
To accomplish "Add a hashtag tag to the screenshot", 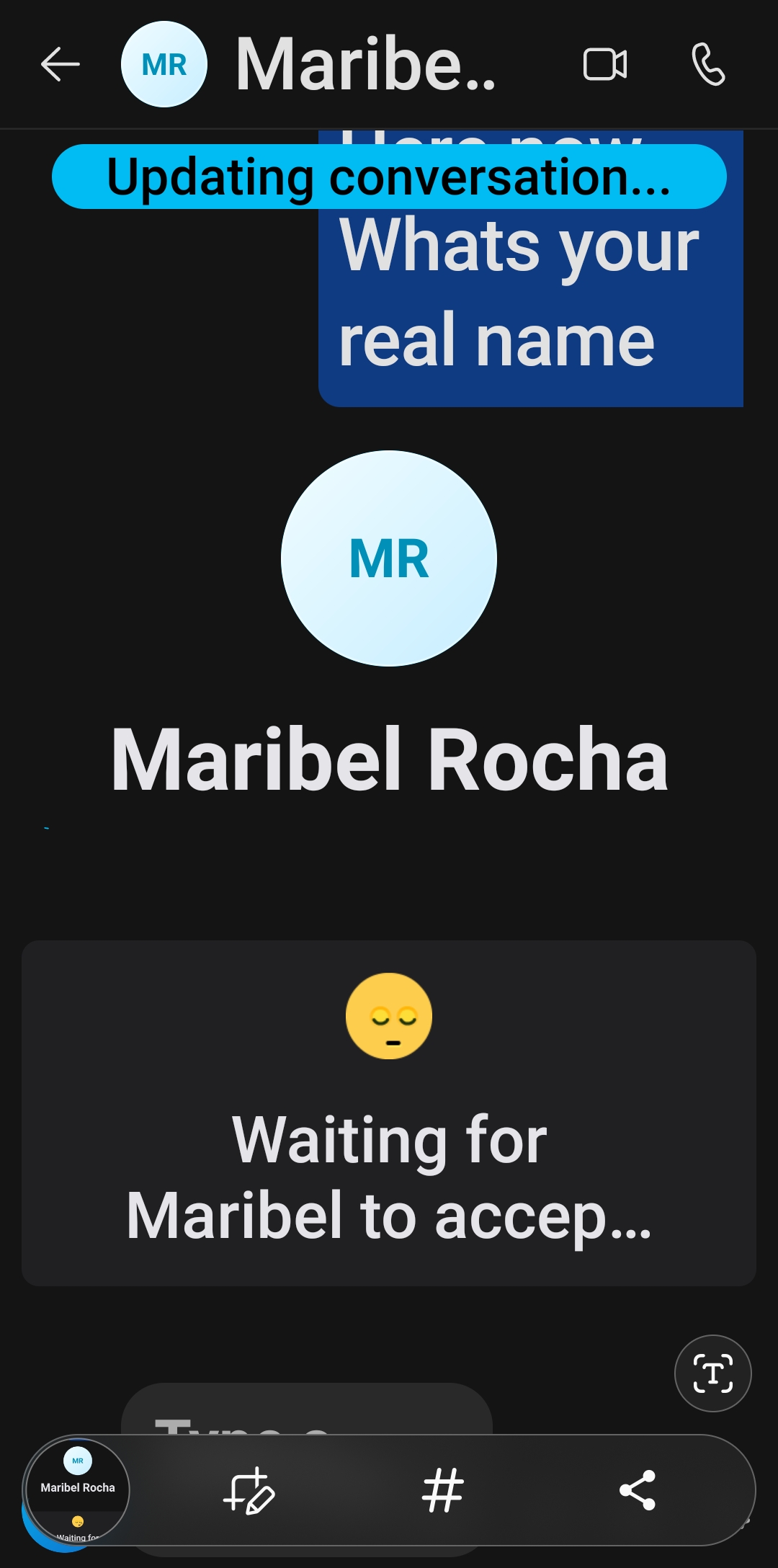I will [442, 1491].
